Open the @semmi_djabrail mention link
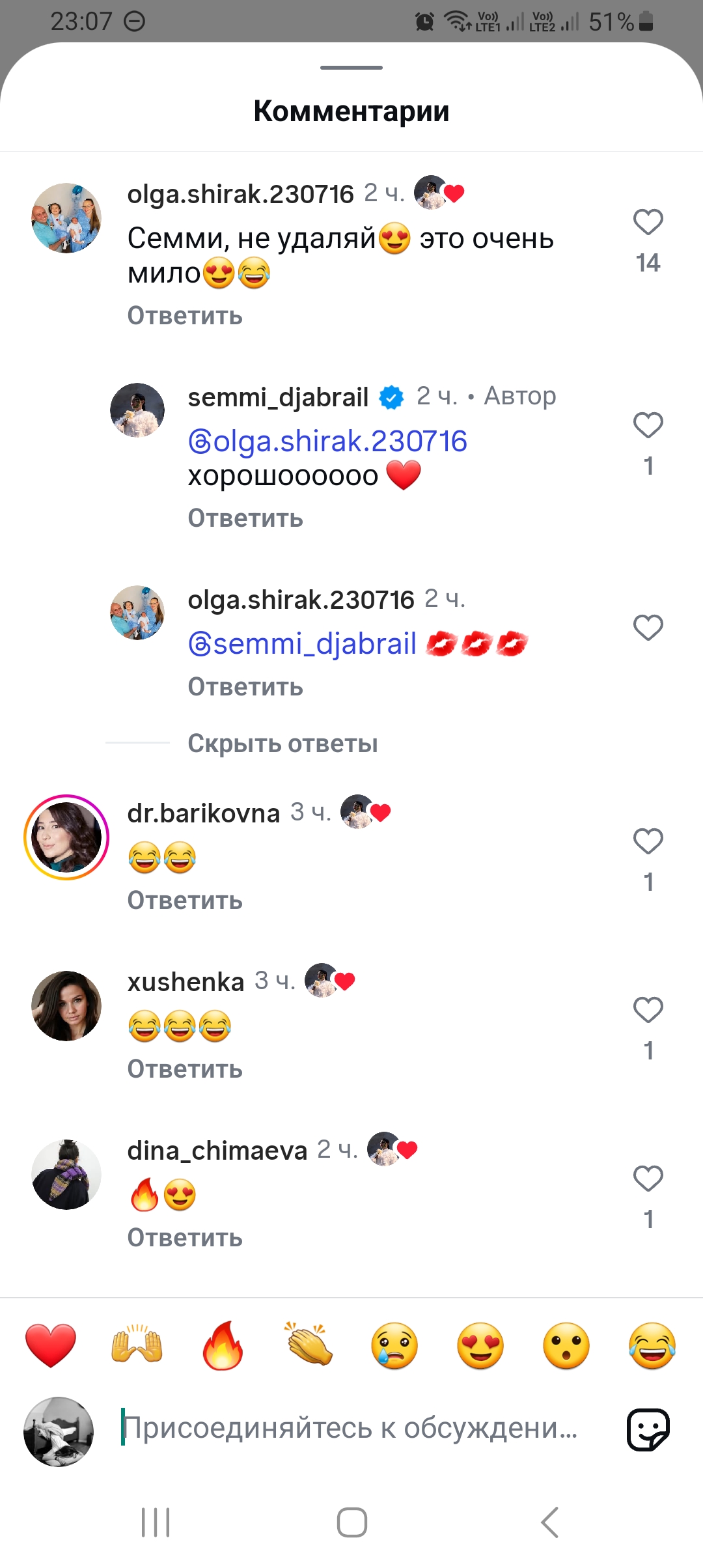The height and width of the screenshot is (1568, 703). click(x=303, y=644)
